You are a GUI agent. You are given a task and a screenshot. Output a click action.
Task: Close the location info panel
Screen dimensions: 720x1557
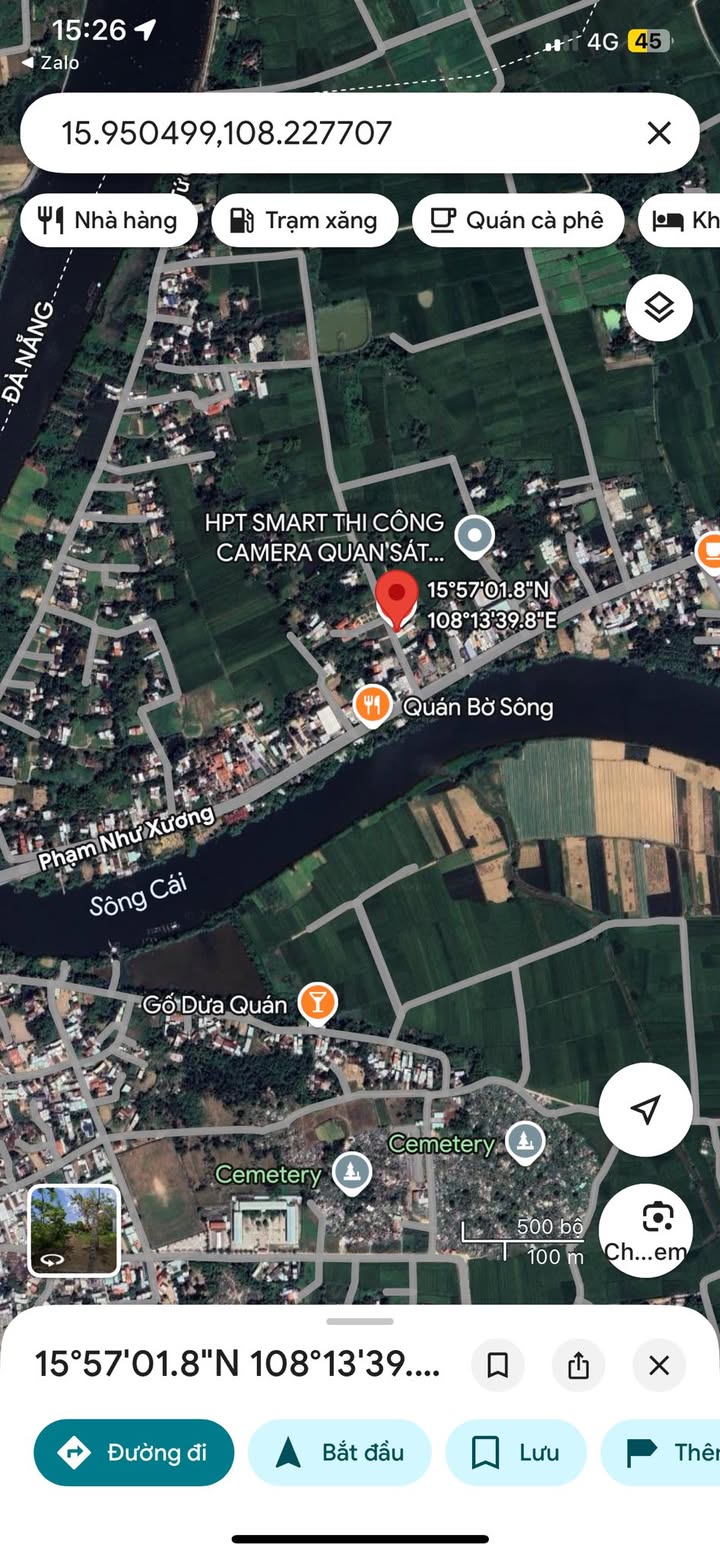point(659,1365)
